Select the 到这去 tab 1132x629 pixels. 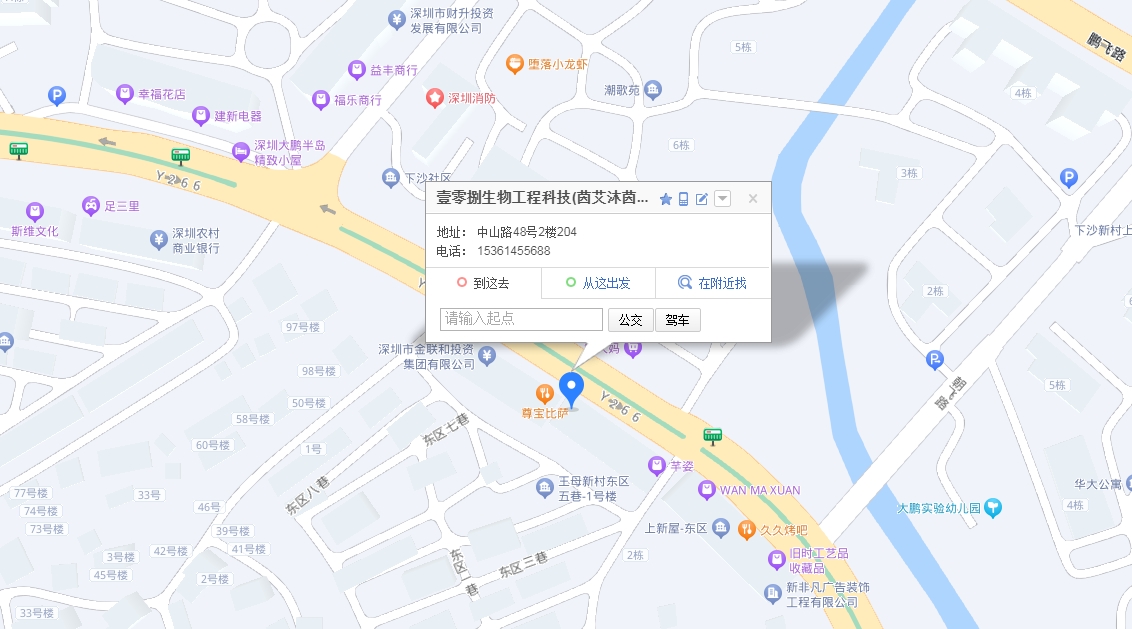(484, 283)
